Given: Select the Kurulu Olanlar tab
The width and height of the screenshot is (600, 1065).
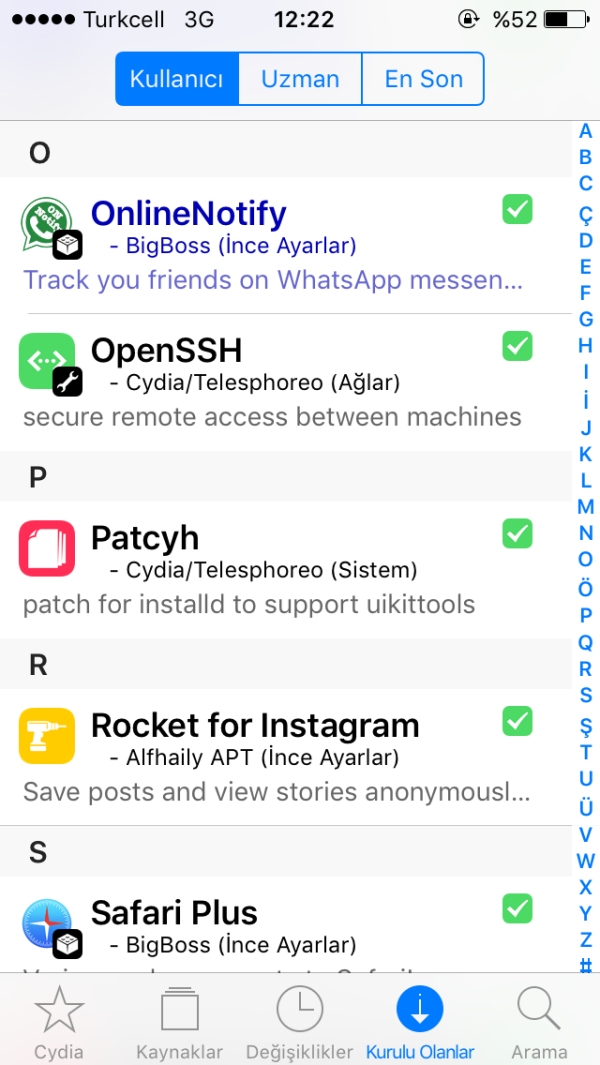Looking at the screenshot, I should [x=420, y=1020].
